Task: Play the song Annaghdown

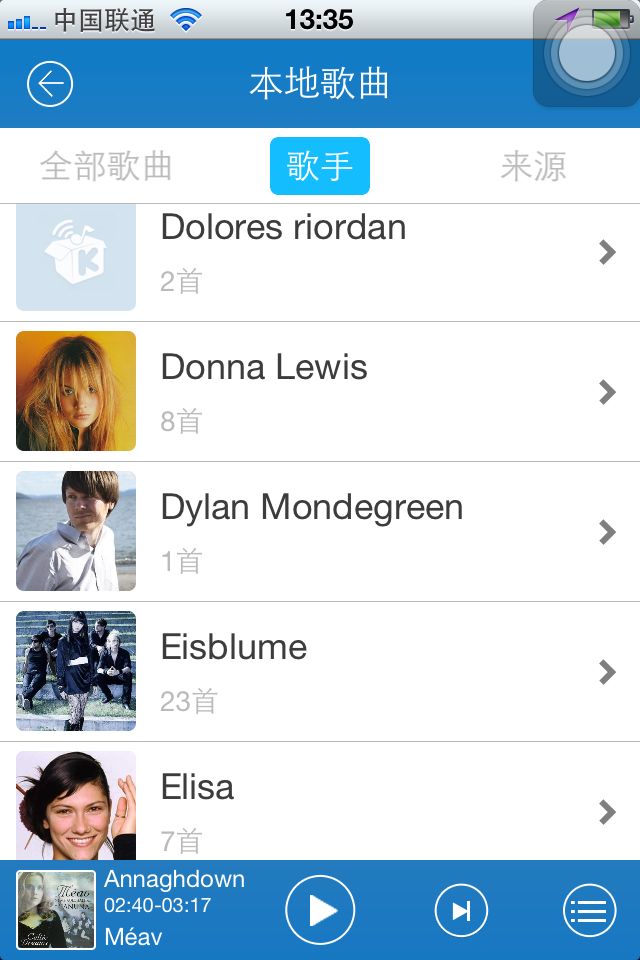Action: pyautogui.click(x=320, y=911)
